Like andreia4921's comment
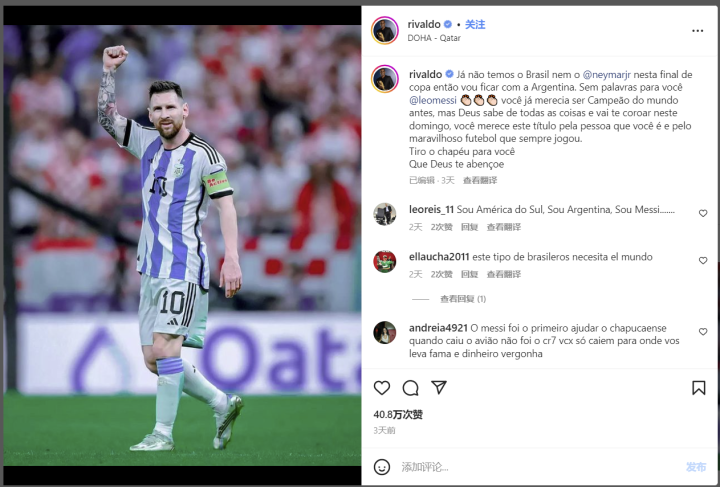Viewport: 720px width, 487px height. tap(703, 332)
